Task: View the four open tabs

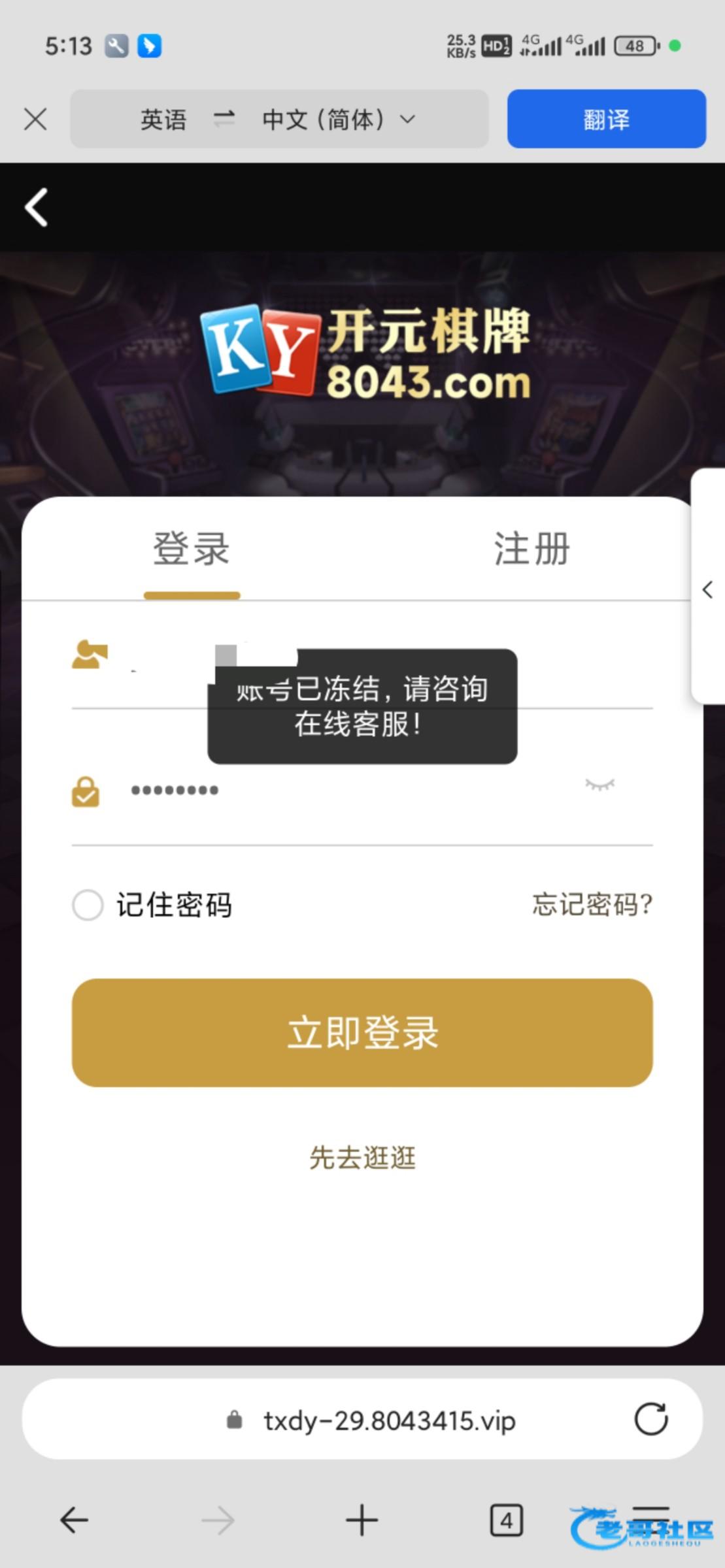Action: 507,1521
